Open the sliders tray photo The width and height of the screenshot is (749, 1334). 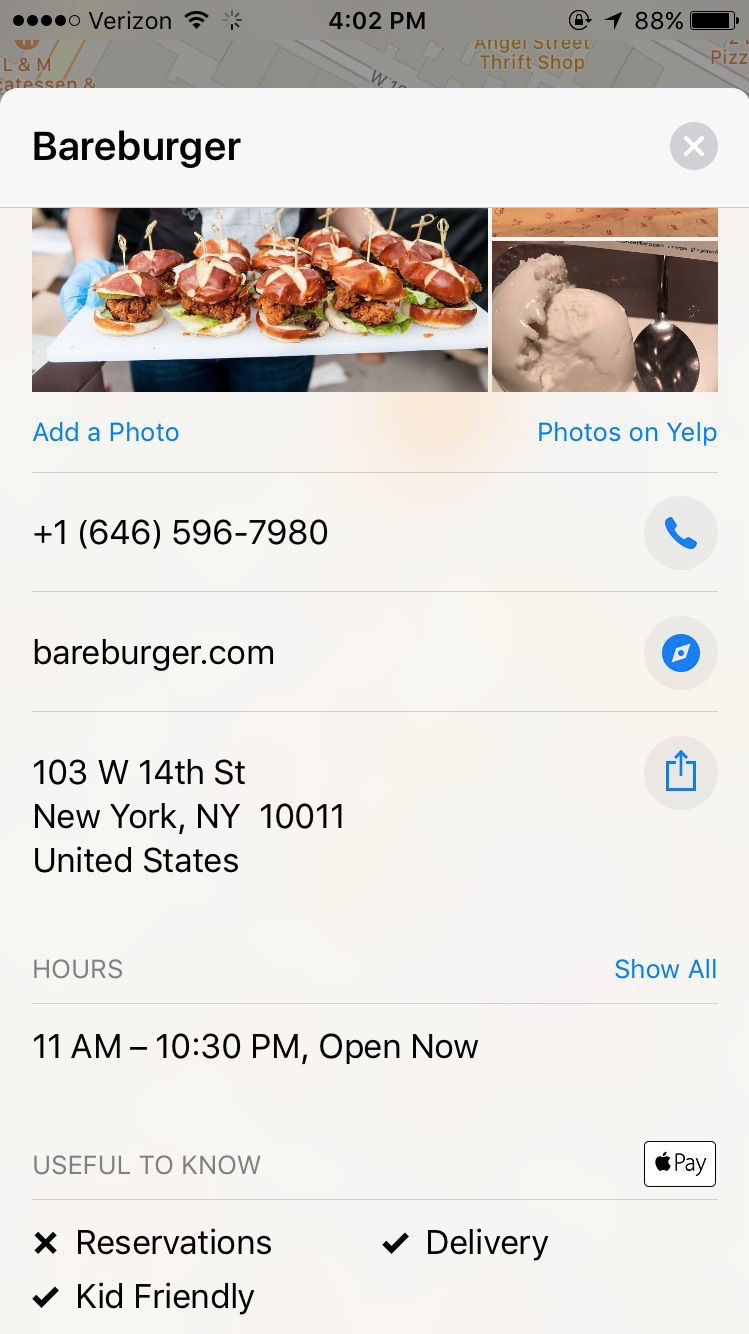260,299
